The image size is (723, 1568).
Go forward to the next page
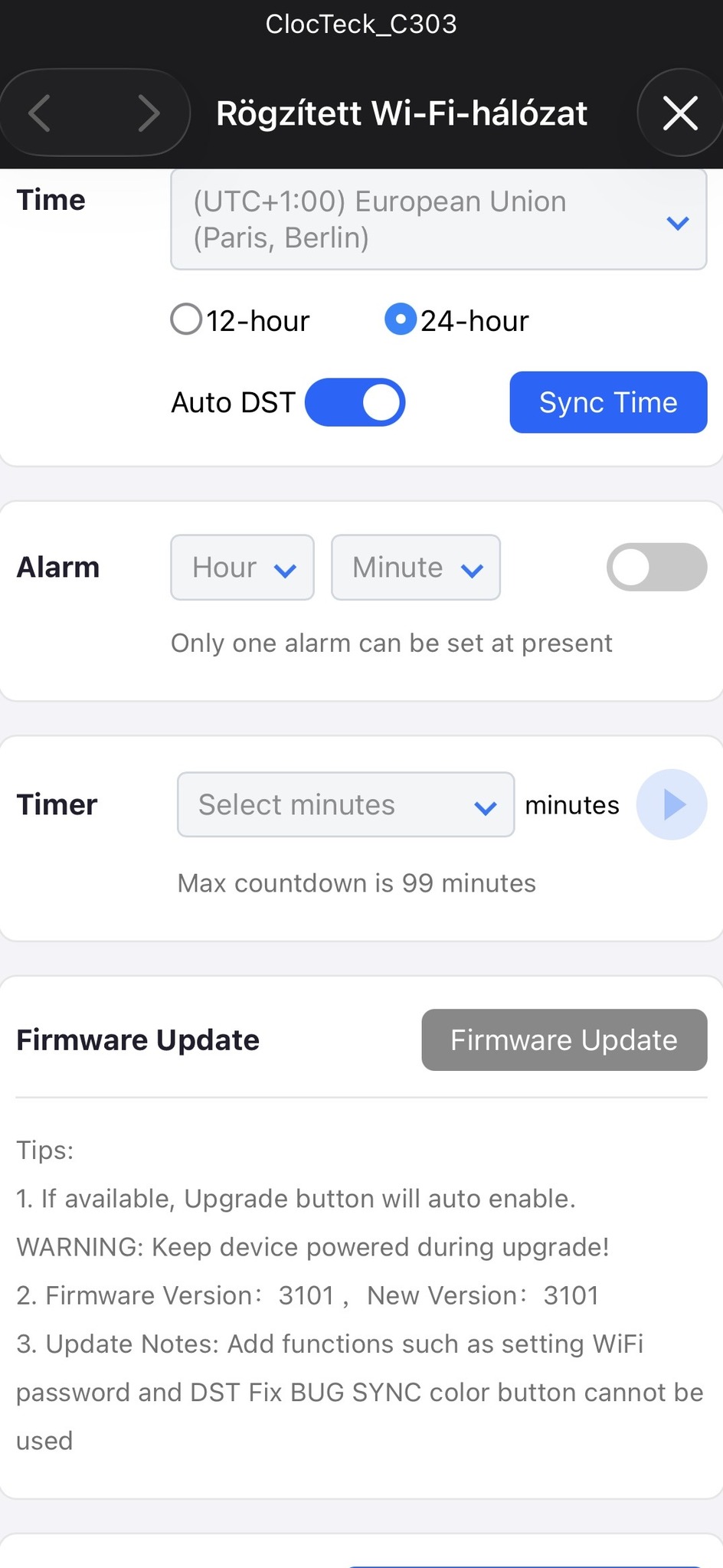click(x=149, y=113)
